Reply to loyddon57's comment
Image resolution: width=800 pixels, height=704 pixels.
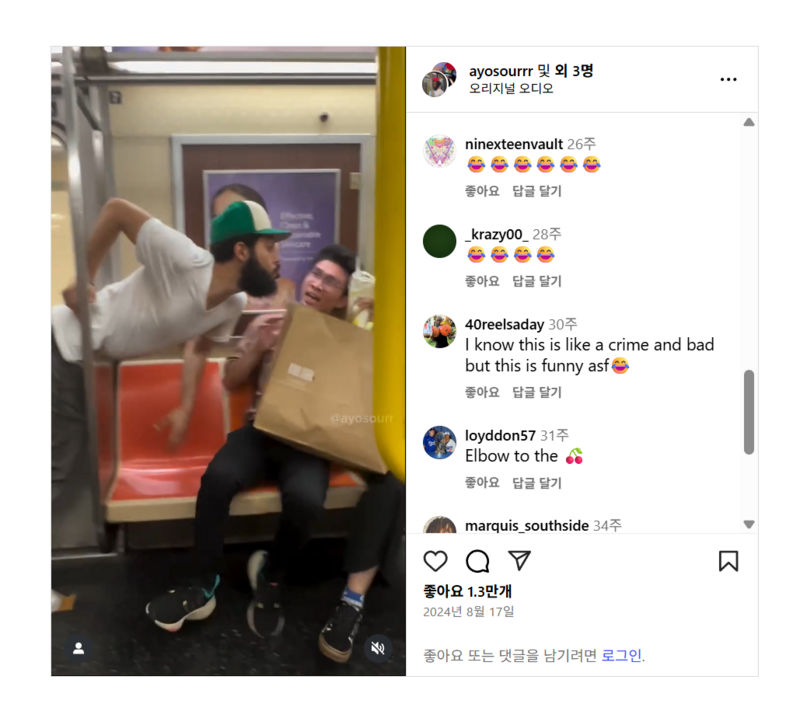pyautogui.click(x=537, y=482)
